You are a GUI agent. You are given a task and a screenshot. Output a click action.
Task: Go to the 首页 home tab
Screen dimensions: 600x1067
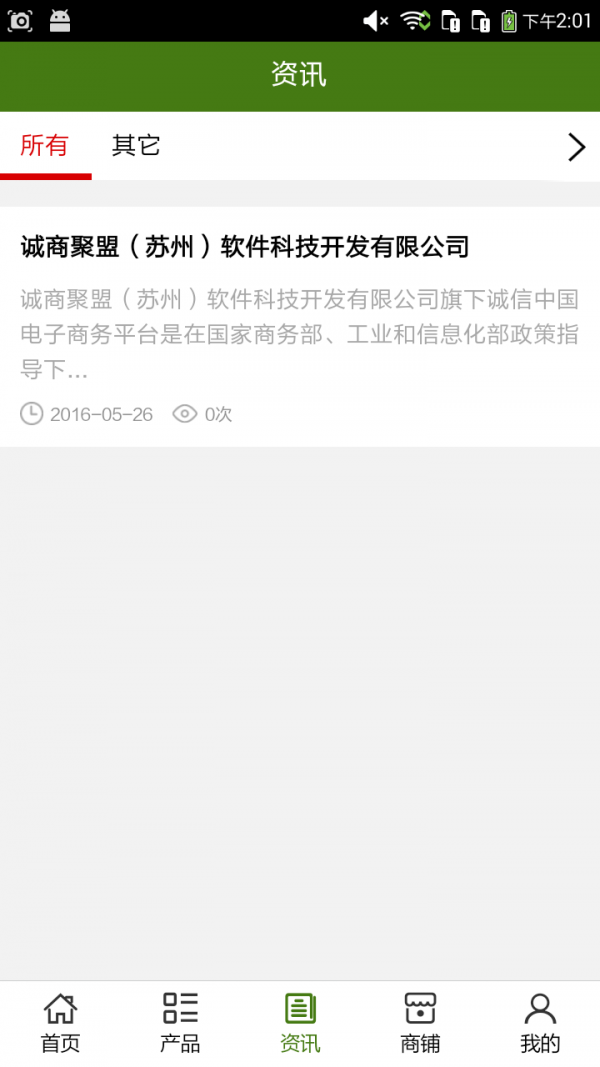(60, 1024)
